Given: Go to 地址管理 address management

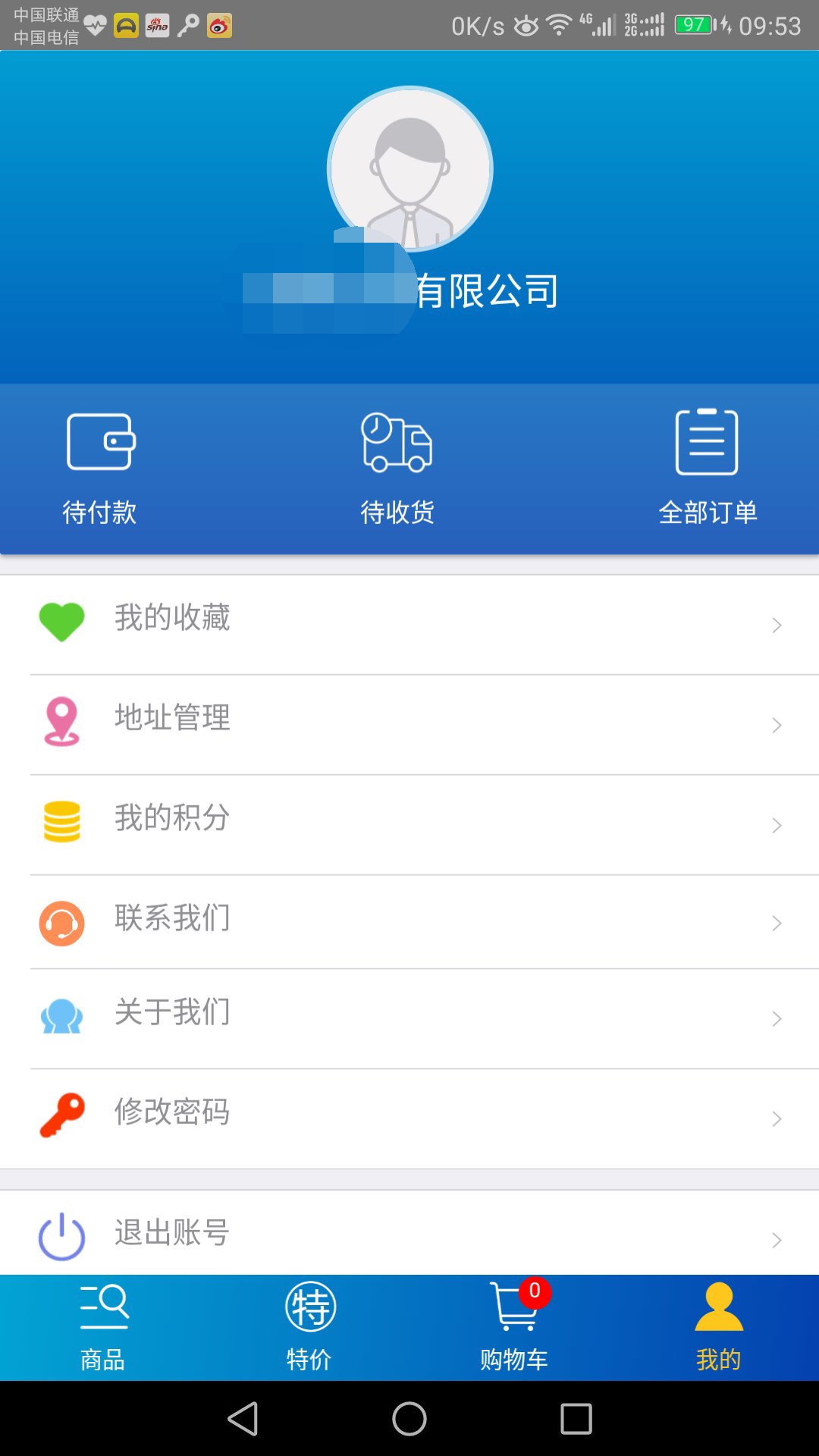Looking at the screenshot, I should [409, 723].
